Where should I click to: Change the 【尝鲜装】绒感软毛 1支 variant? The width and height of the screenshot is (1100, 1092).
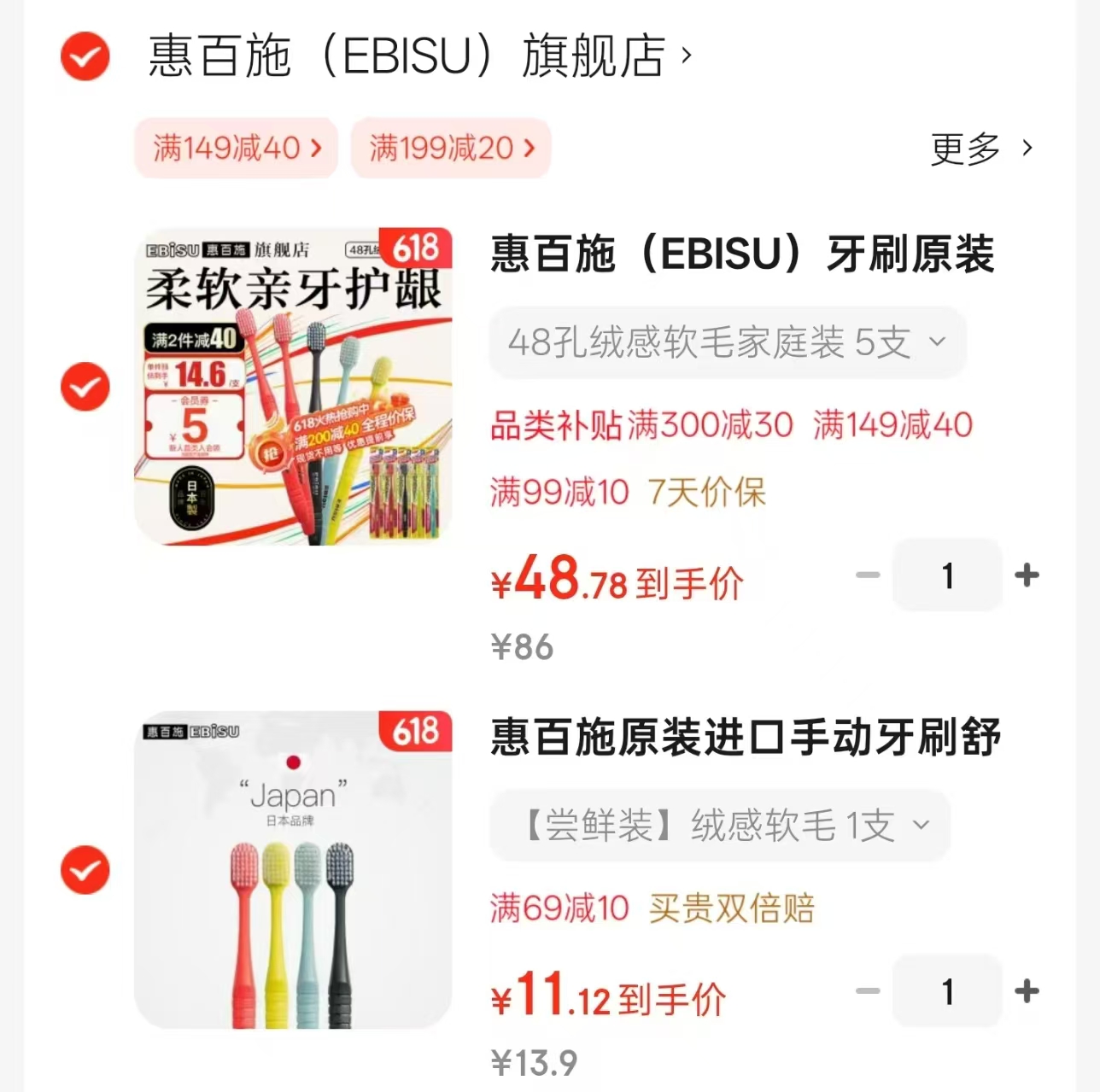point(719,826)
